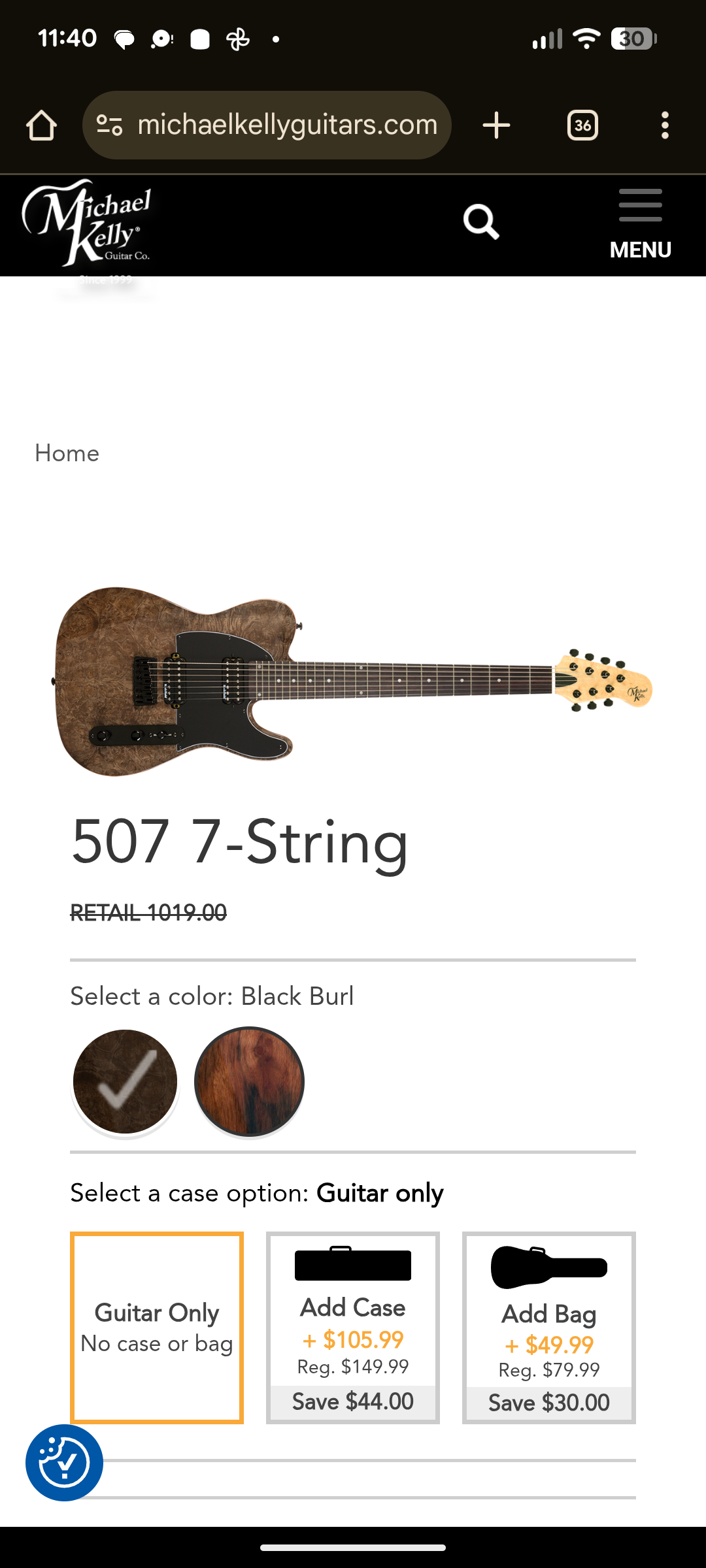
Task: Choose Add Case for $105.99
Action: (353, 1327)
